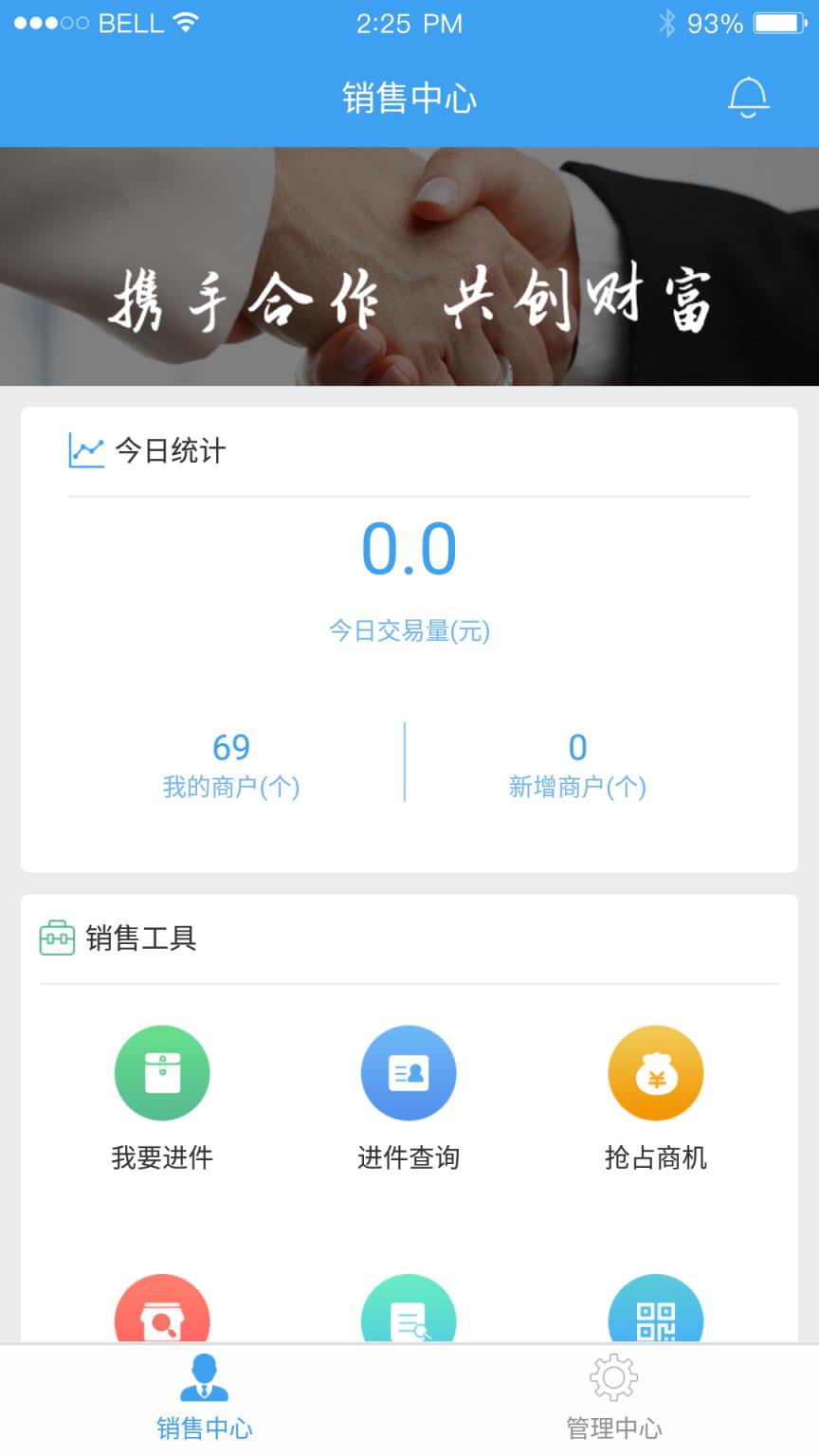Image resolution: width=819 pixels, height=1456 pixels.
Task: Click the green 销售工具 toolbox icon
Action: (57, 937)
